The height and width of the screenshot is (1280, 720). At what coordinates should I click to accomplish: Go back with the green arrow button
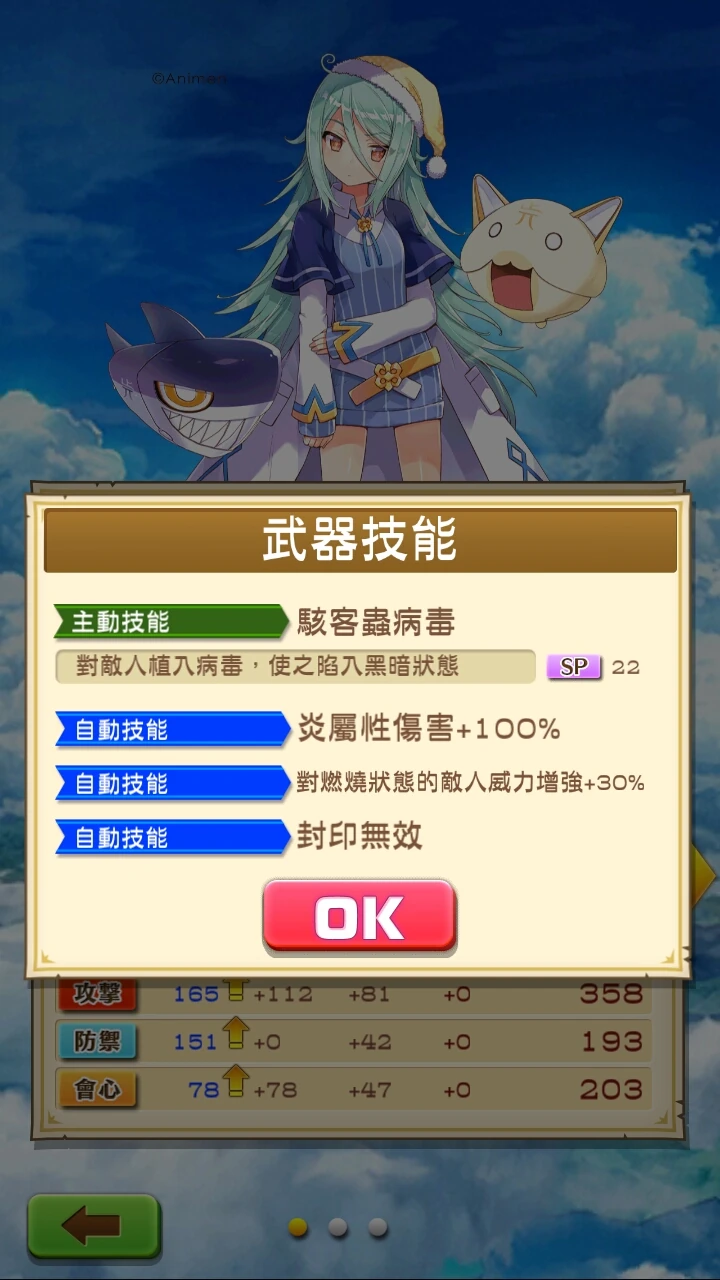point(93,1225)
